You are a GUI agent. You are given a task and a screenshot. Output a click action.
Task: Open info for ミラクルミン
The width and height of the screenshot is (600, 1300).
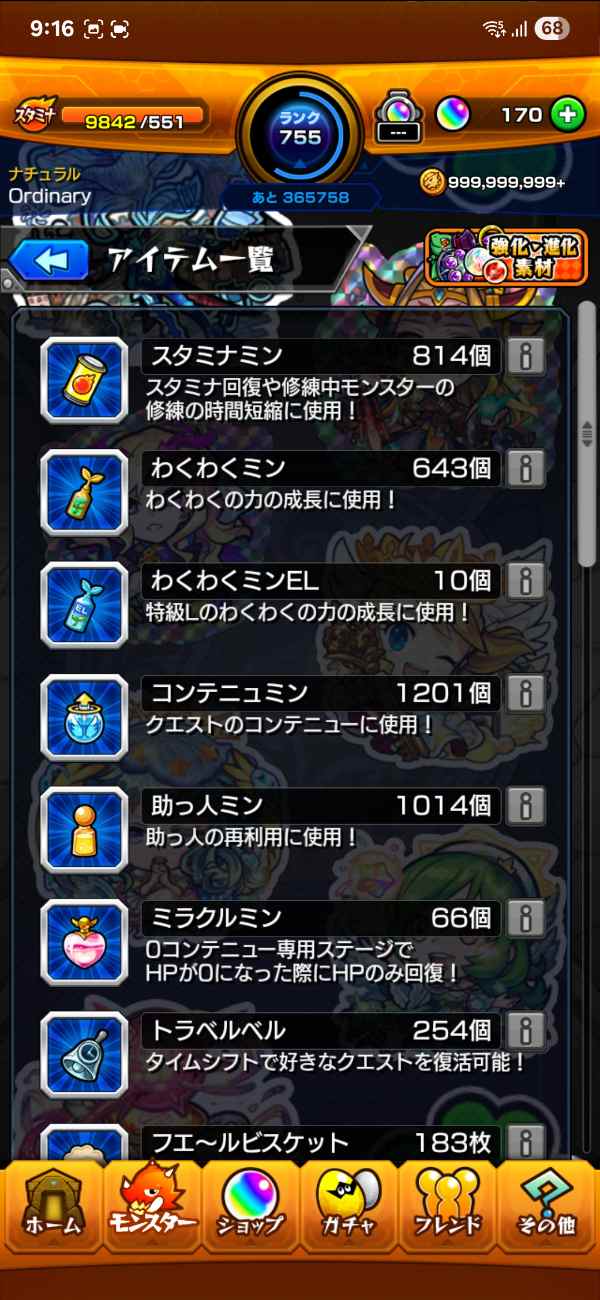pos(526,918)
